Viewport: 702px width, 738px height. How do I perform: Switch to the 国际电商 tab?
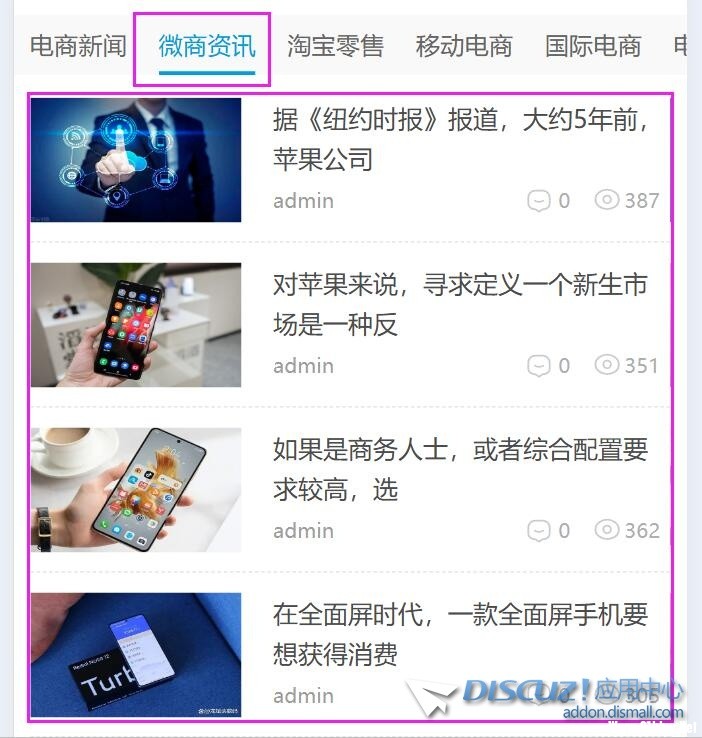point(593,46)
